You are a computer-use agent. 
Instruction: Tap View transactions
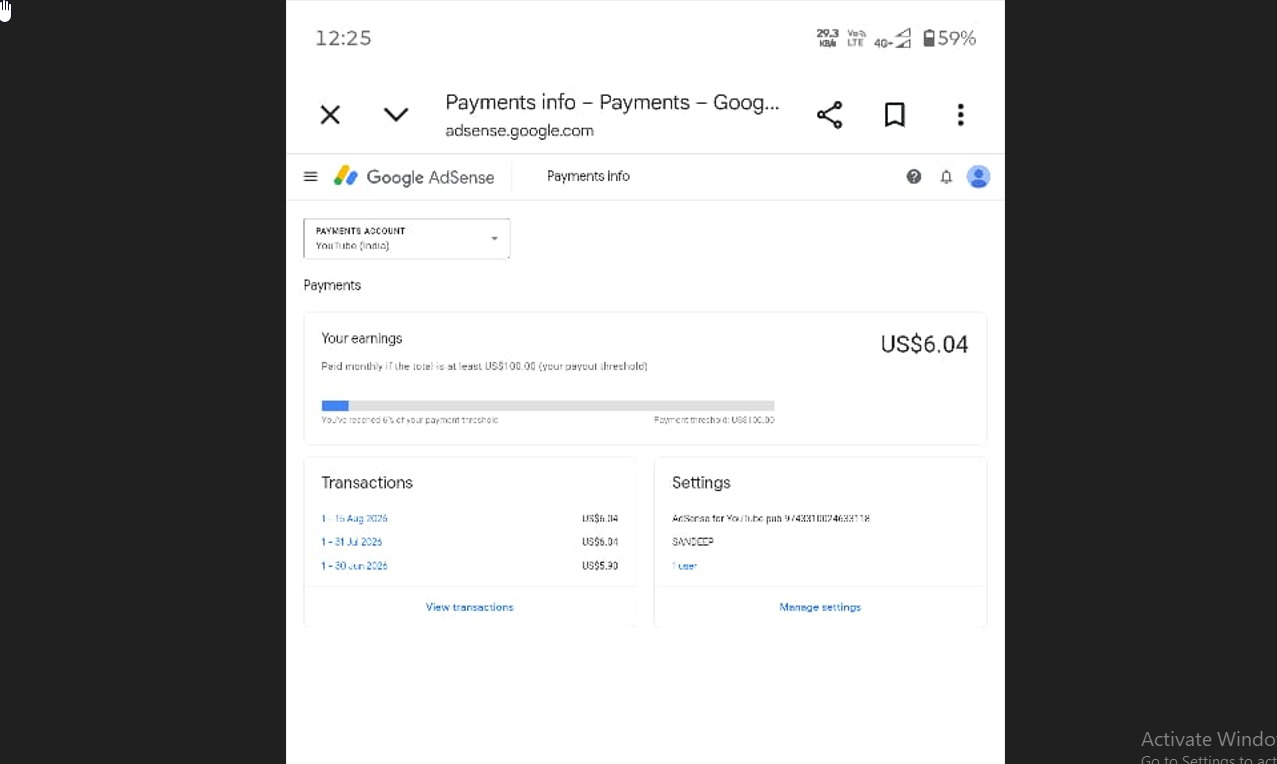[x=470, y=607]
